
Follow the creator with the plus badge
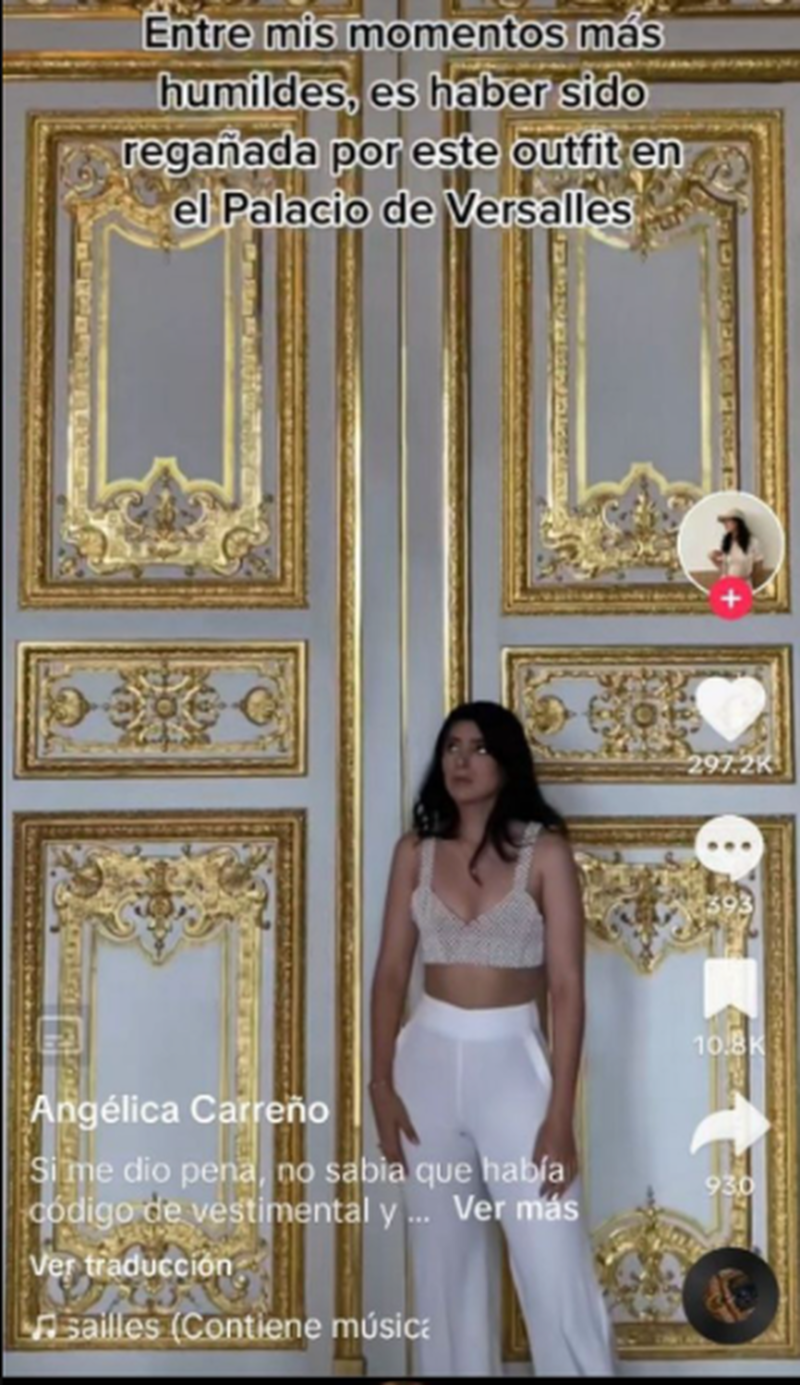(x=732, y=600)
